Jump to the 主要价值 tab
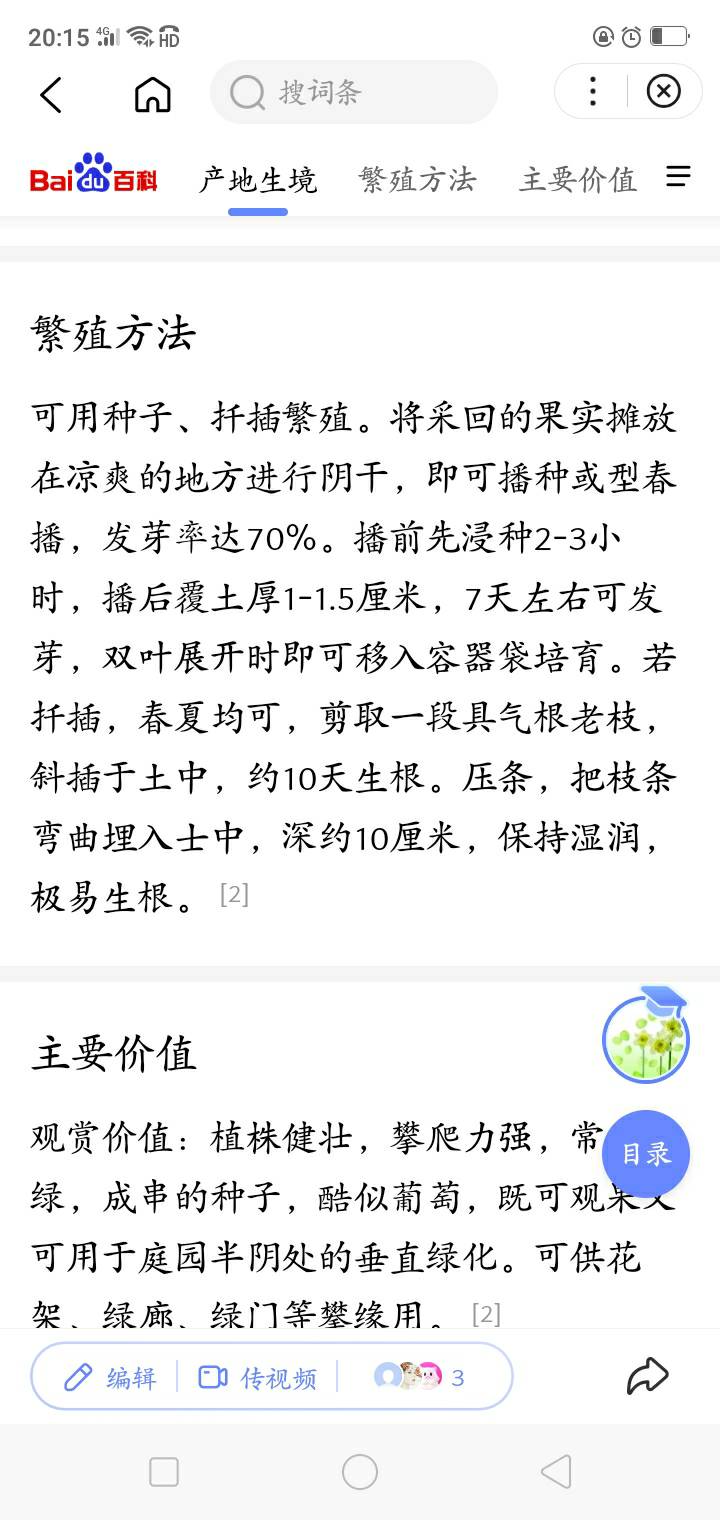The height and width of the screenshot is (1520, 720). tap(577, 180)
